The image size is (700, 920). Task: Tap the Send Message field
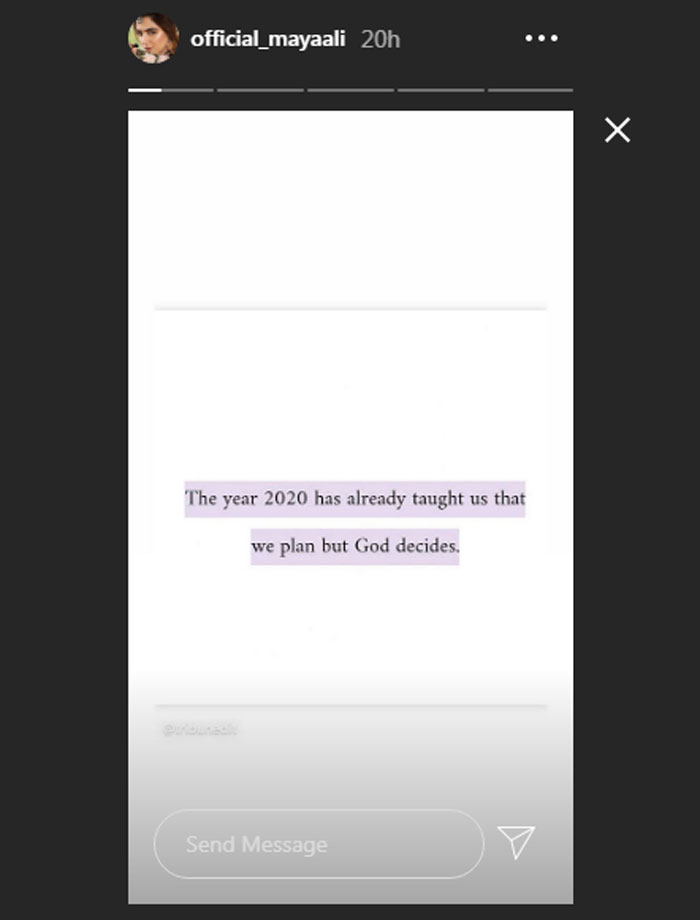[x=318, y=844]
